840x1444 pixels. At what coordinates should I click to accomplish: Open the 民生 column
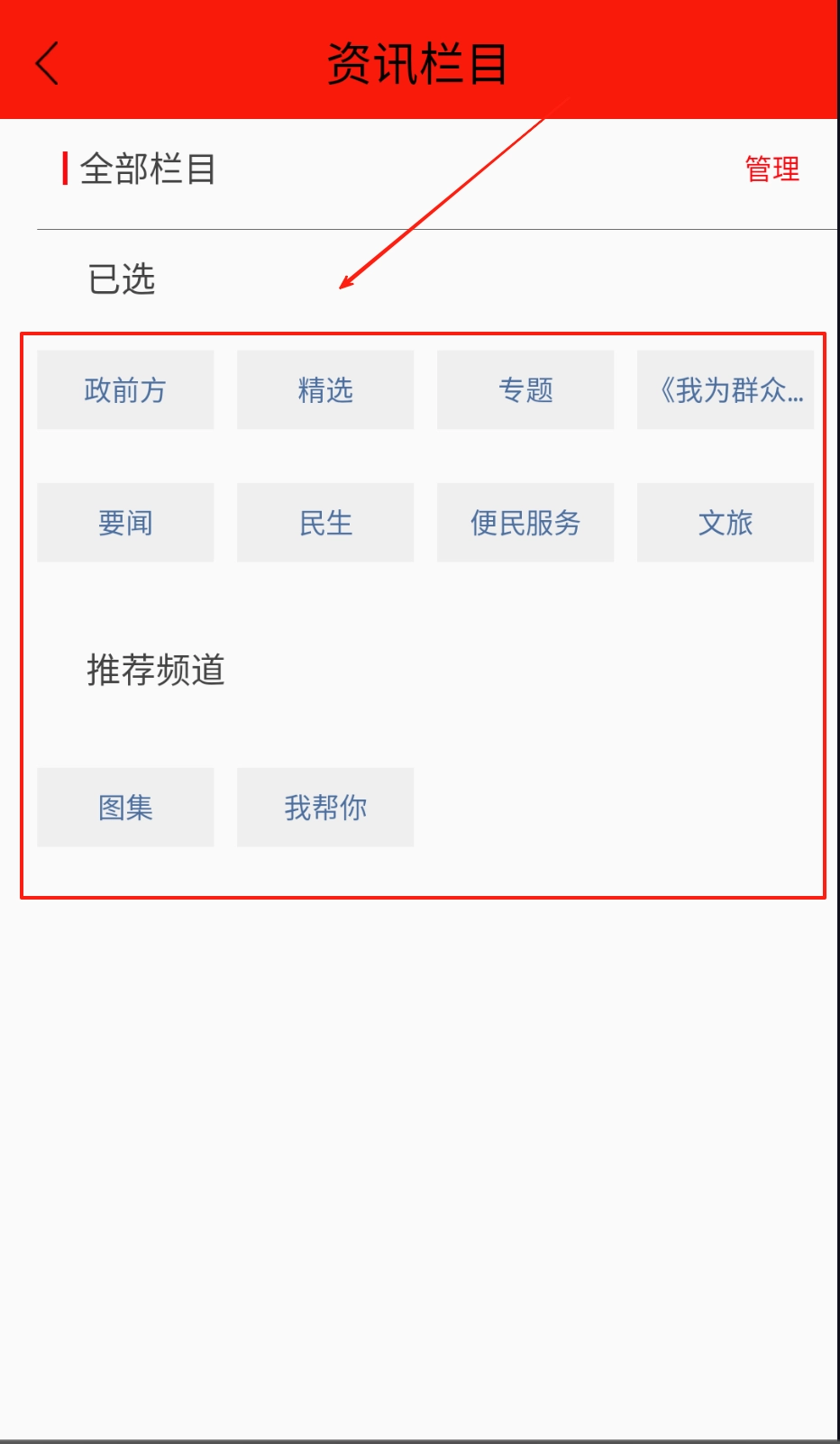point(325,523)
